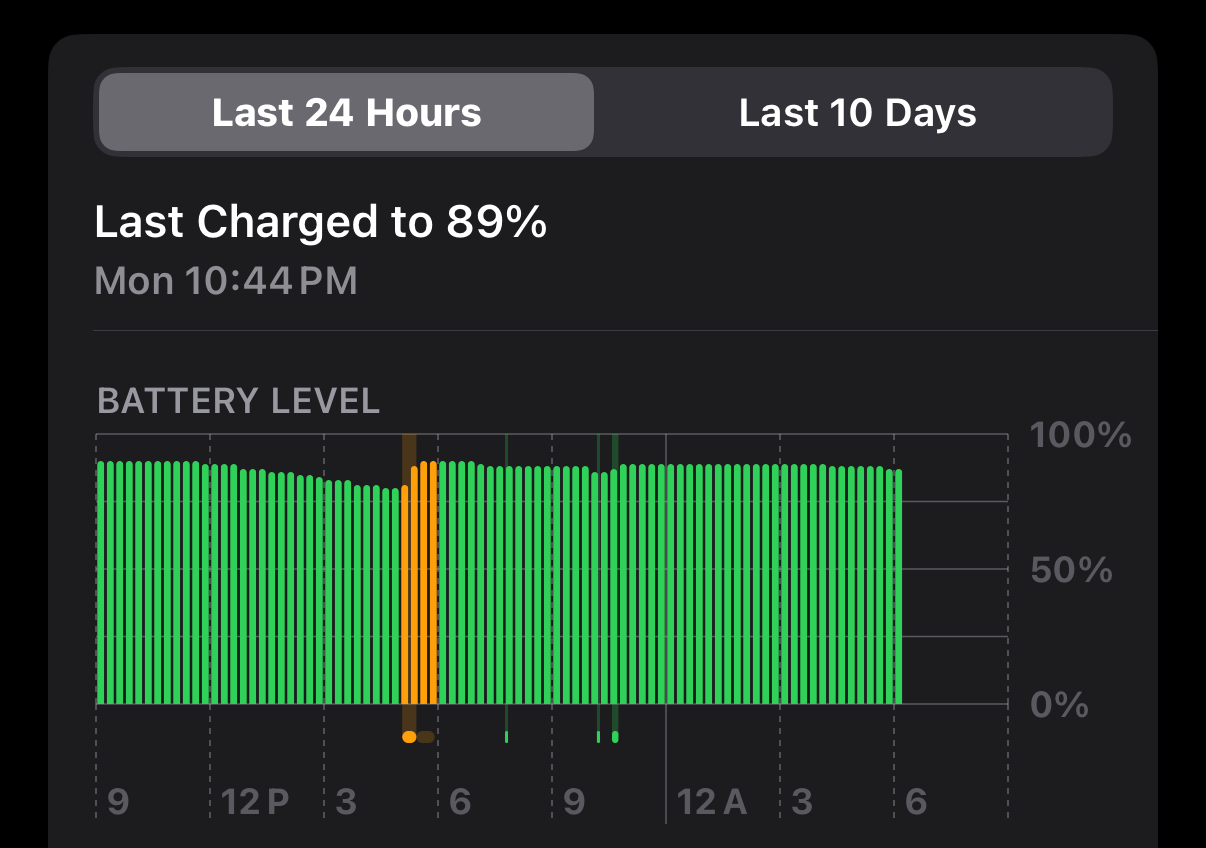
Task: Switch to Last 10 Days view
Action: (x=857, y=112)
